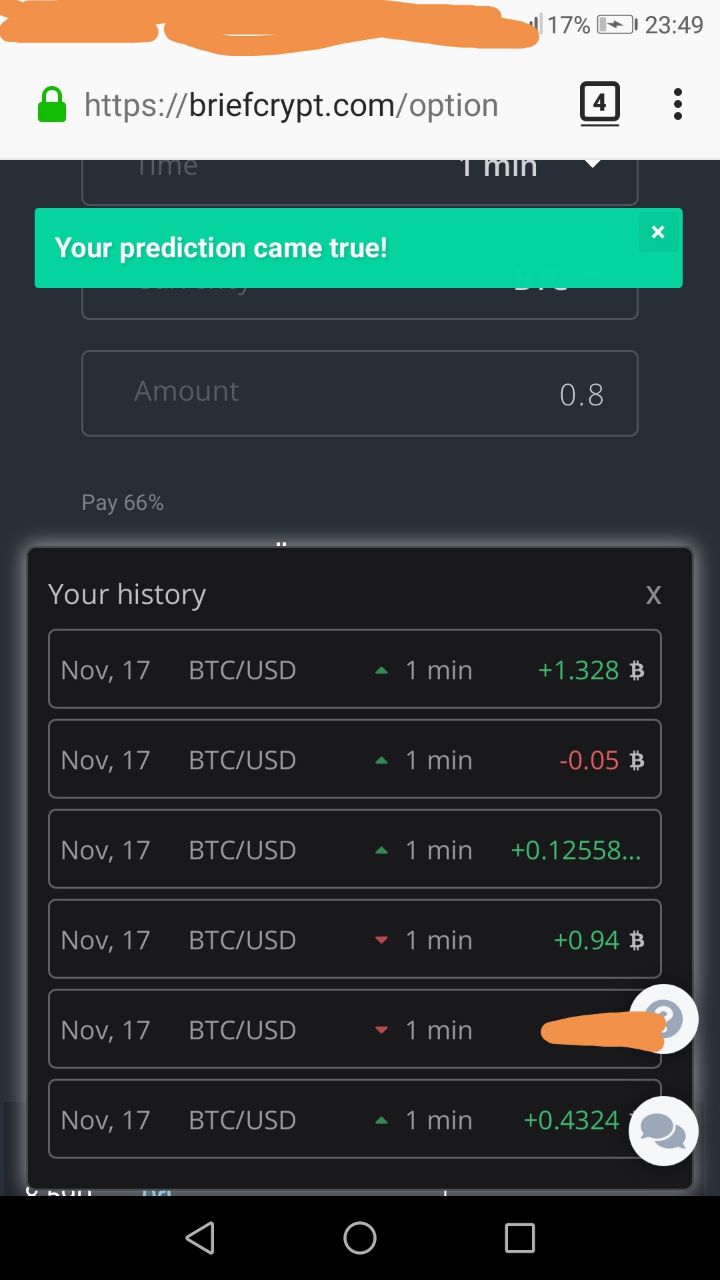This screenshot has width=720, height=1280.
Task: Open the live chat bubble
Action: click(x=663, y=1131)
